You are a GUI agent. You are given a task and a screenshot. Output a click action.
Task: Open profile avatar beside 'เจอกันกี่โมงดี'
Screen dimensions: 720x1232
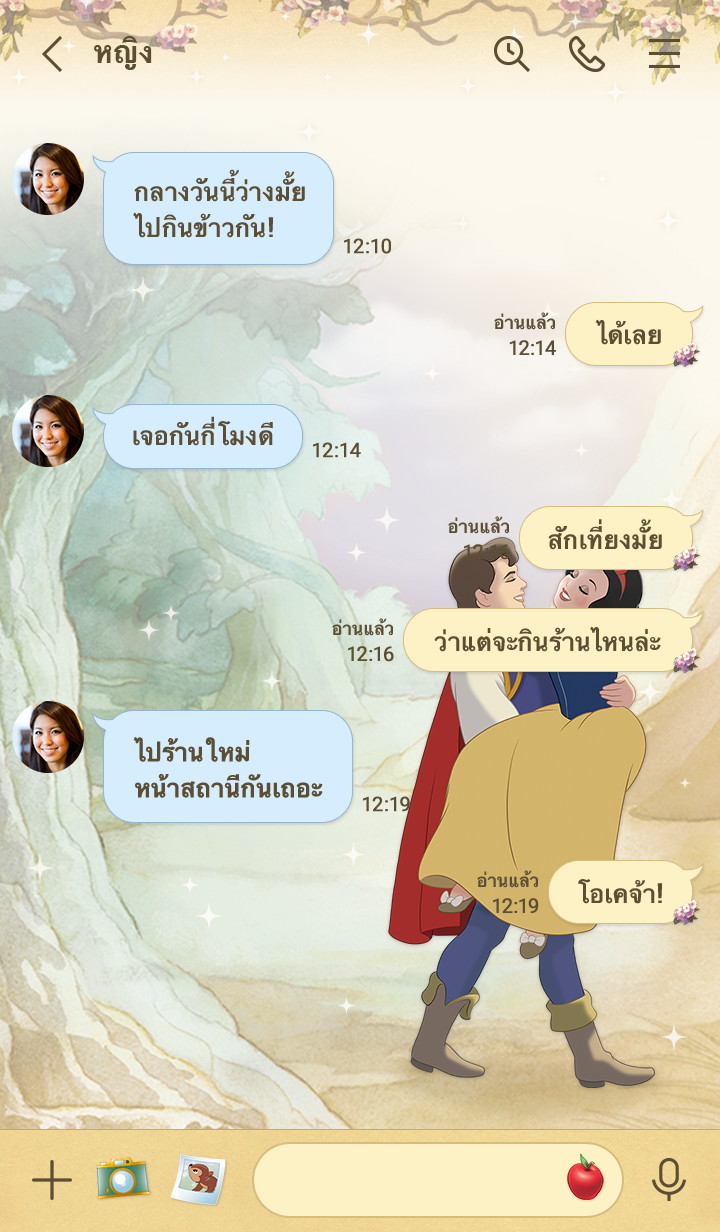[x=48, y=431]
